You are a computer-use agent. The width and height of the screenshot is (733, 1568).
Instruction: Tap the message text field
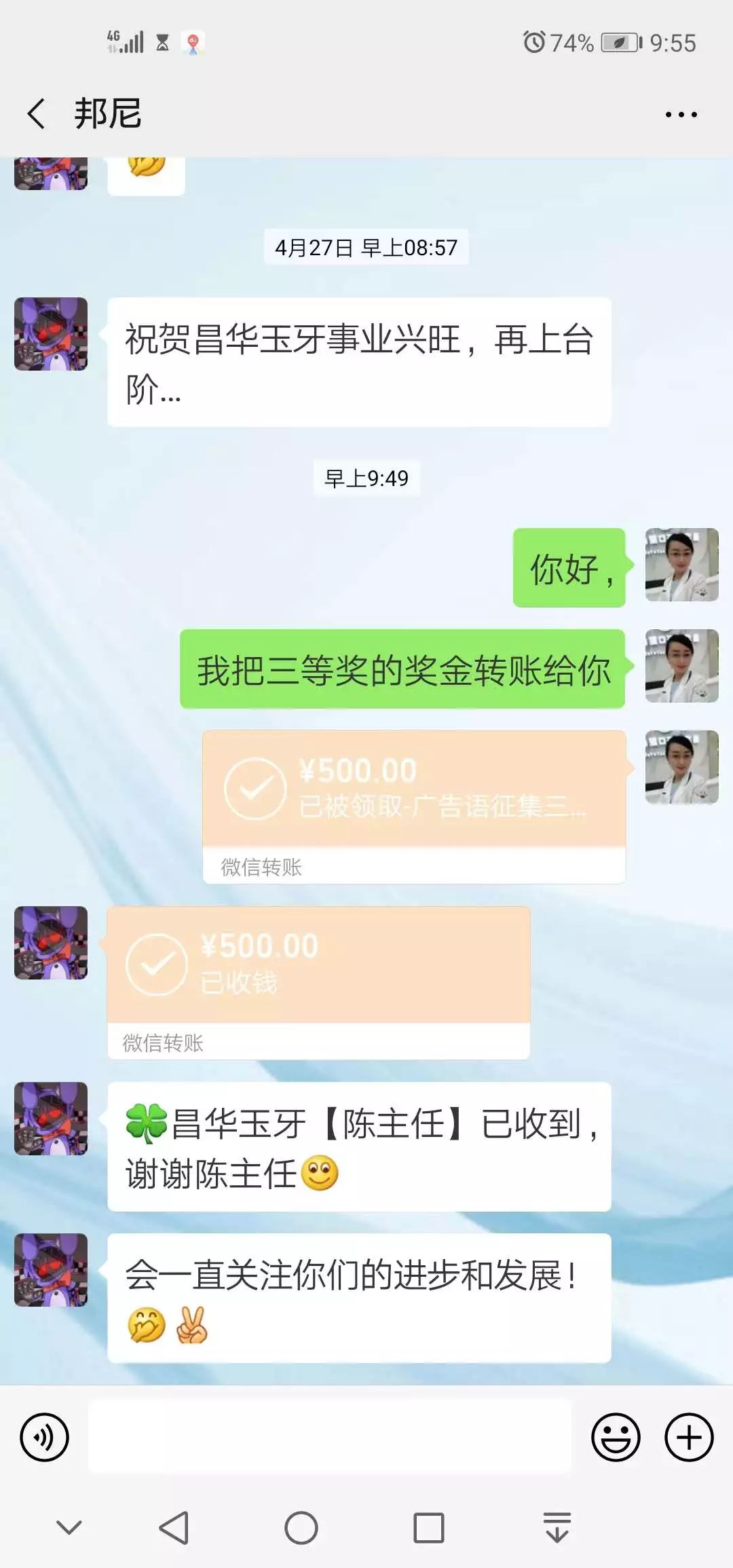(x=330, y=1437)
